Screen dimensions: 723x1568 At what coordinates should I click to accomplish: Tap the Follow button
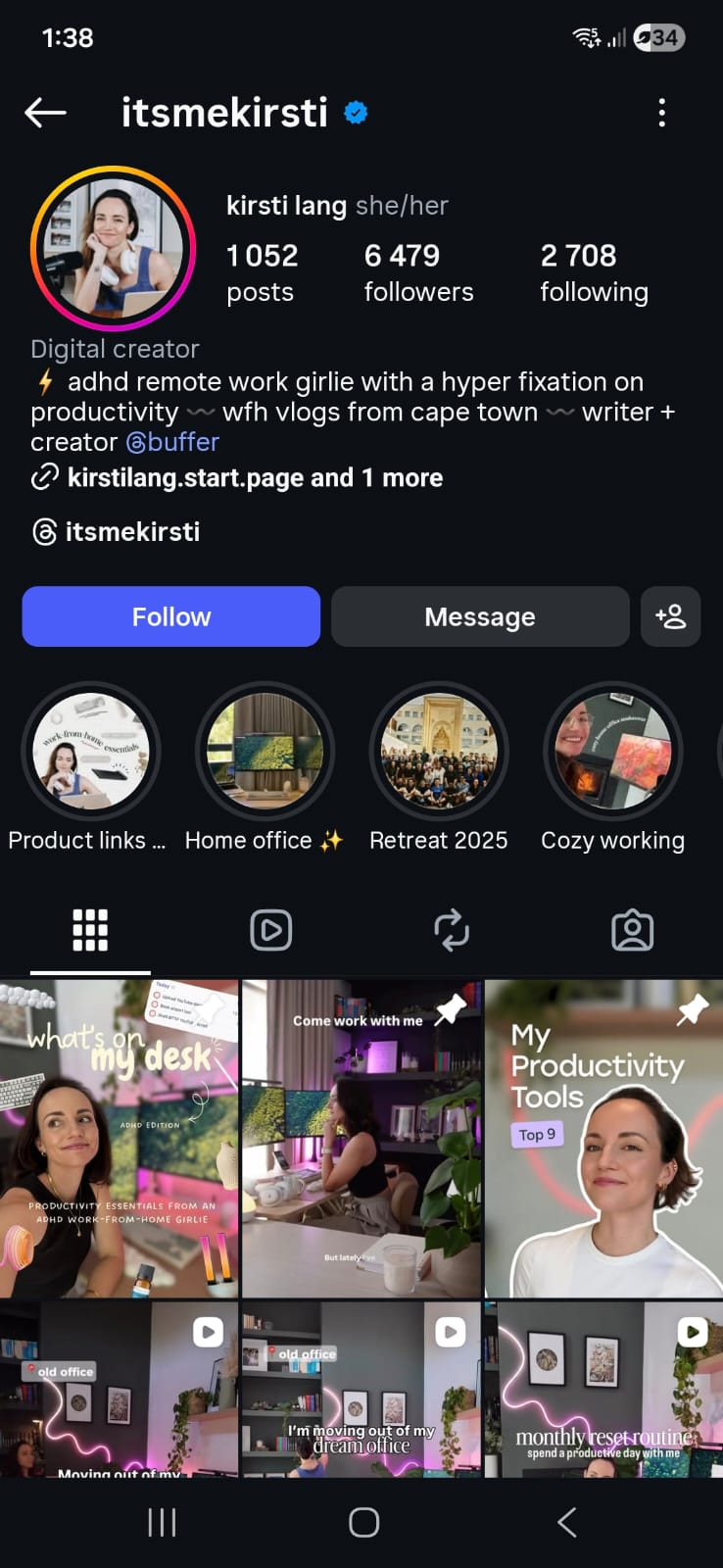coord(170,616)
